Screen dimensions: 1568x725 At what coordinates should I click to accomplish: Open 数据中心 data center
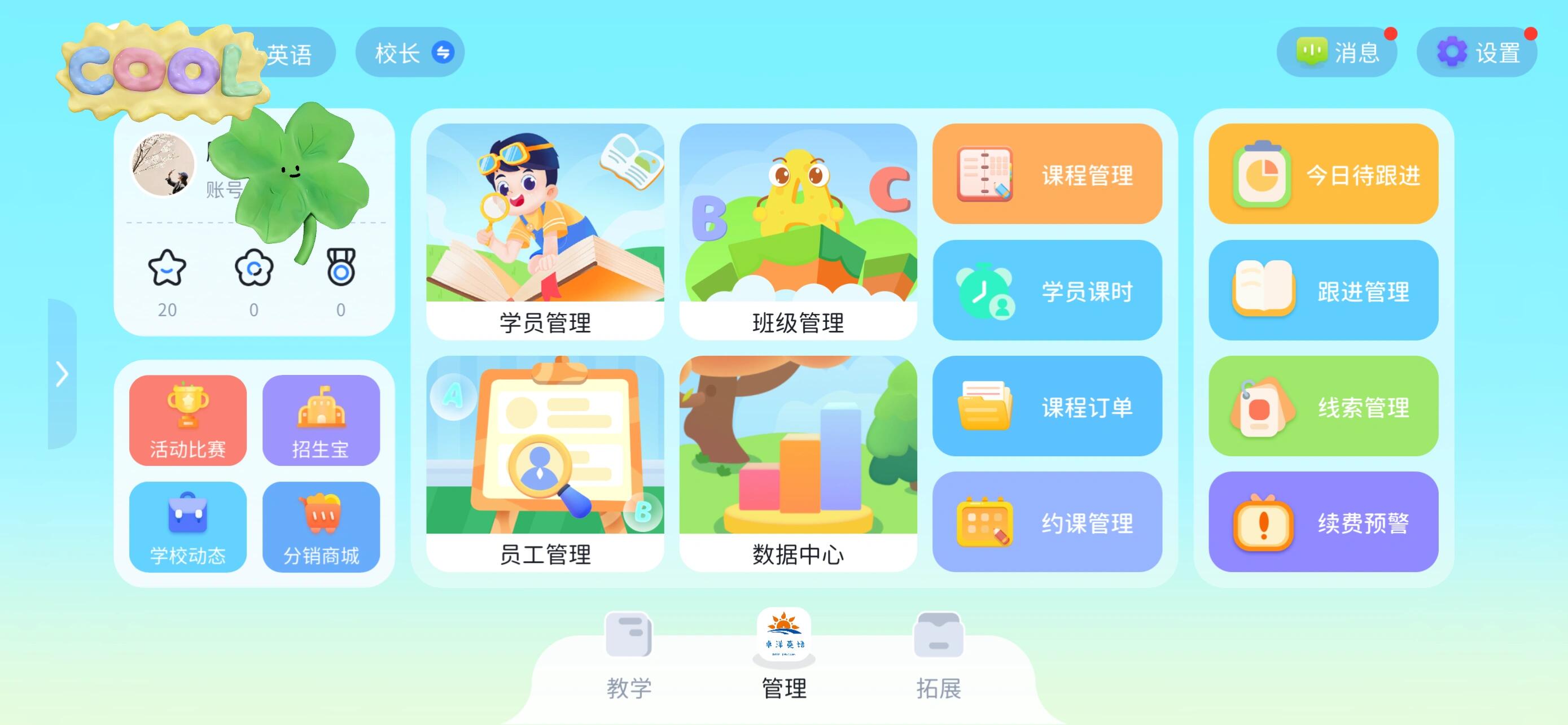point(798,463)
